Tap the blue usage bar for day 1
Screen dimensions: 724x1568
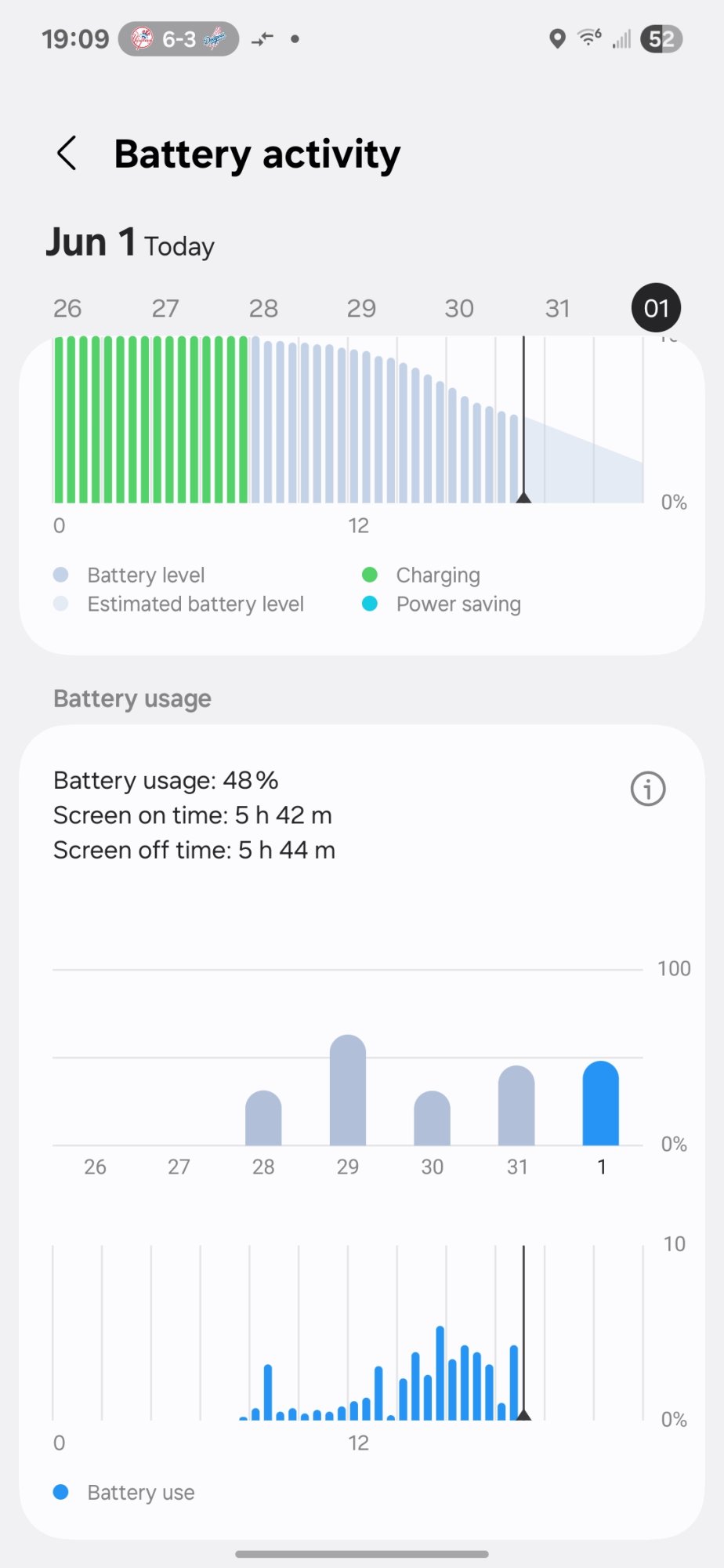coord(601,1103)
